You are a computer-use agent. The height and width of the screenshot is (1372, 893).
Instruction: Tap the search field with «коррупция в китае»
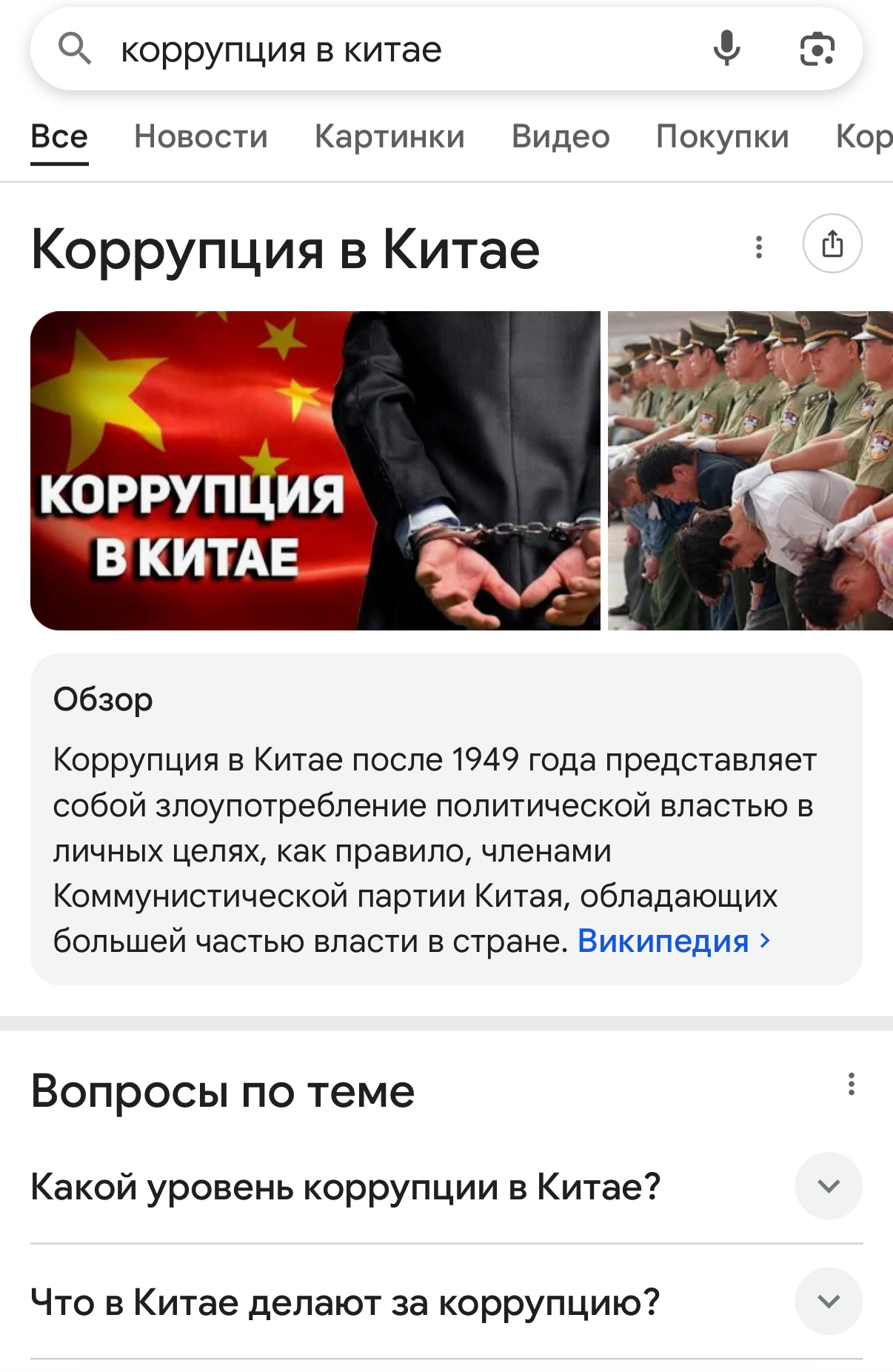click(x=370, y=50)
